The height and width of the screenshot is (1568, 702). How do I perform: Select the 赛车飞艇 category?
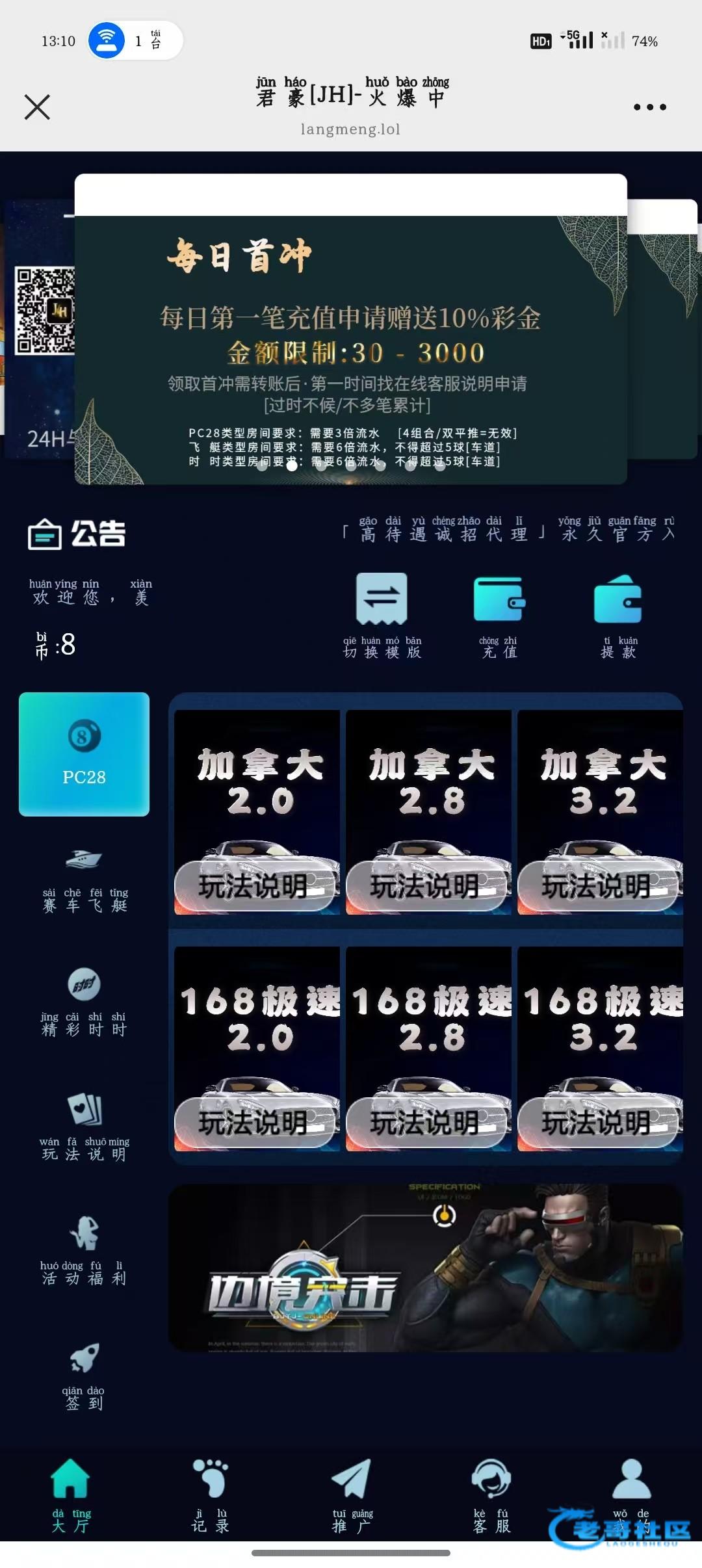(x=84, y=879)
